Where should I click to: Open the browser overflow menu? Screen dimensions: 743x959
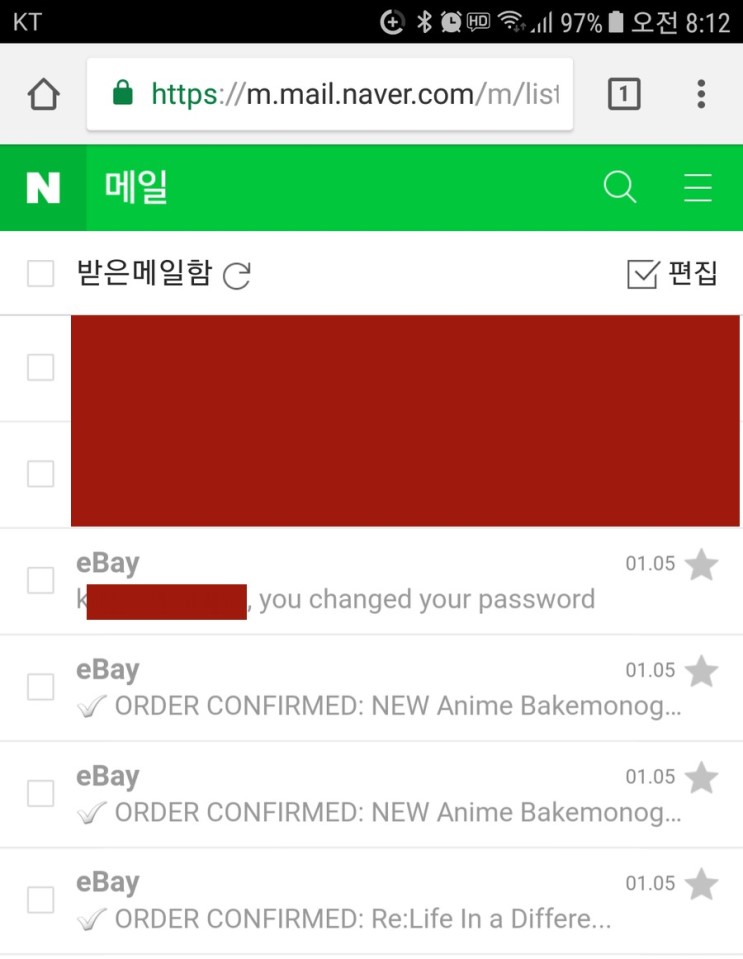(x=701, y=95)
